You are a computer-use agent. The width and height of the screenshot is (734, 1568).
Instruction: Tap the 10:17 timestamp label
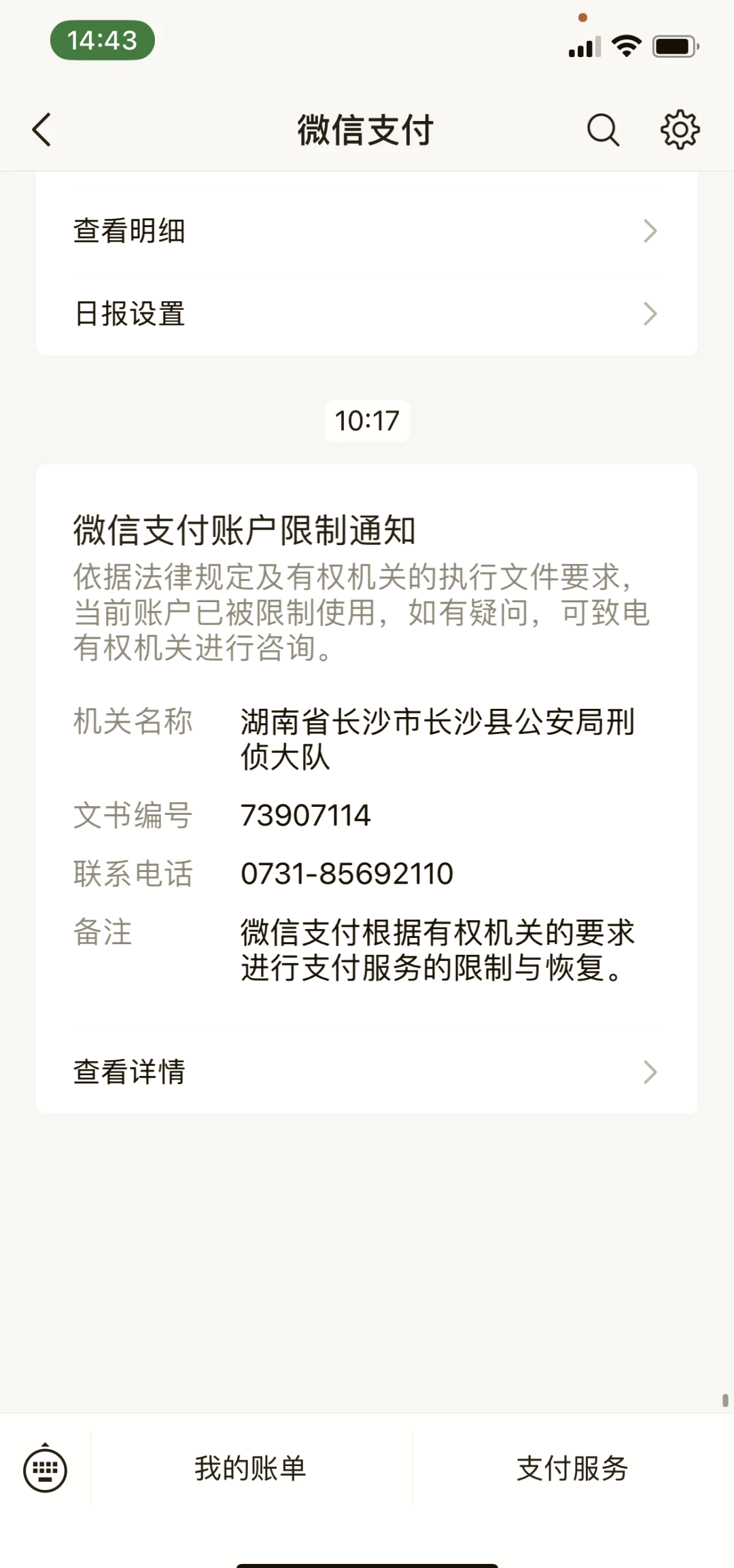point(367,421)
